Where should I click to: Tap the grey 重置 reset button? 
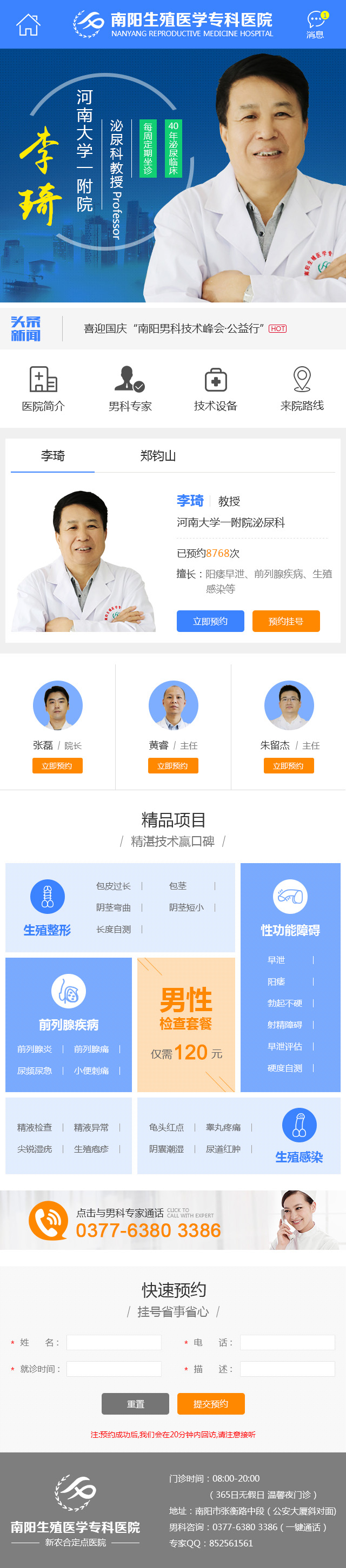click(135, 1404)
